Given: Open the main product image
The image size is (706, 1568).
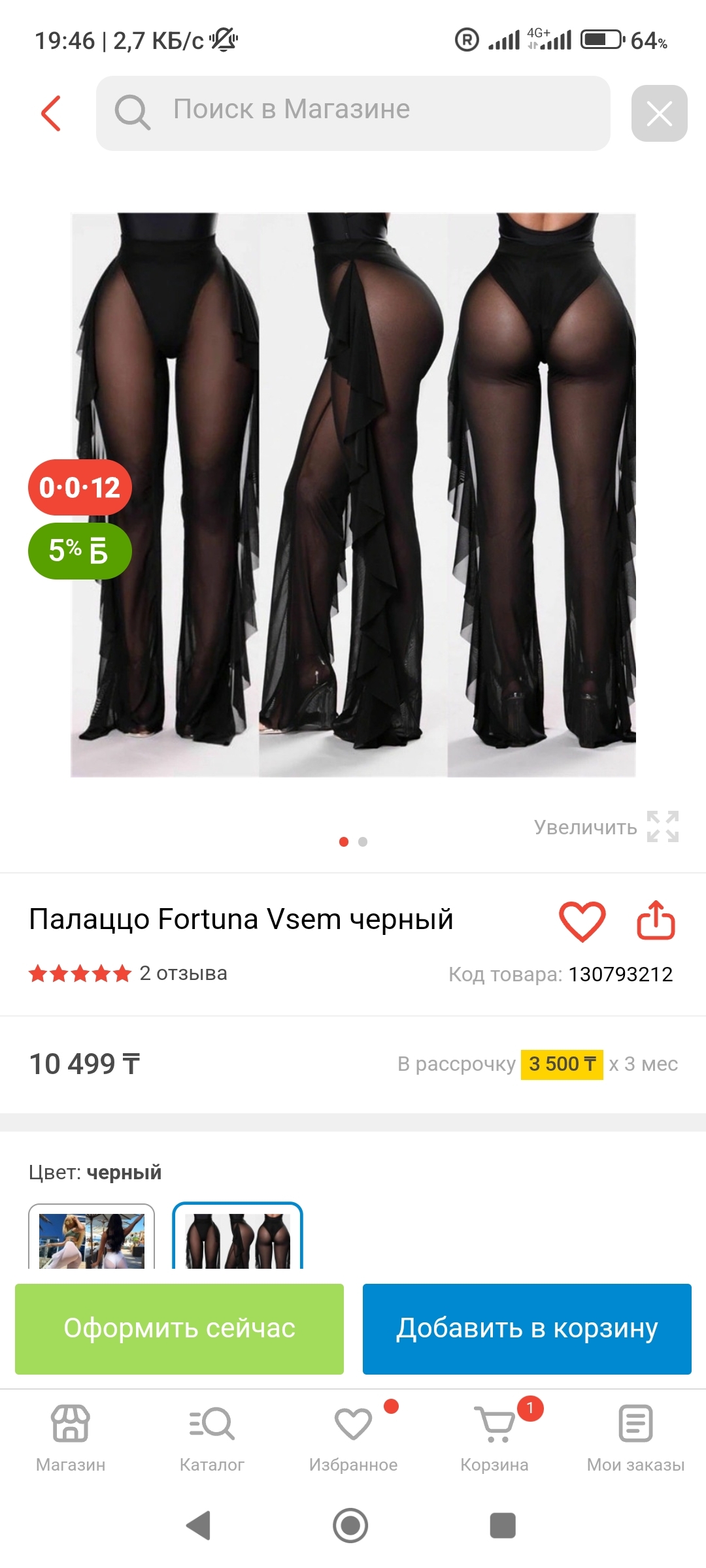Looking at the screenshot, I should (x=353, y=495).
